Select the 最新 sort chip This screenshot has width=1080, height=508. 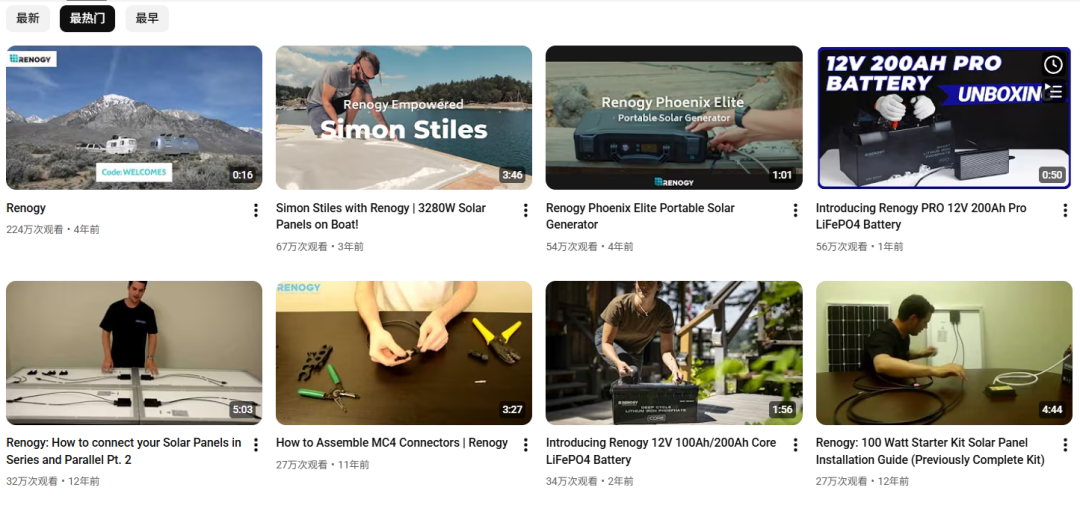[28, 18]
